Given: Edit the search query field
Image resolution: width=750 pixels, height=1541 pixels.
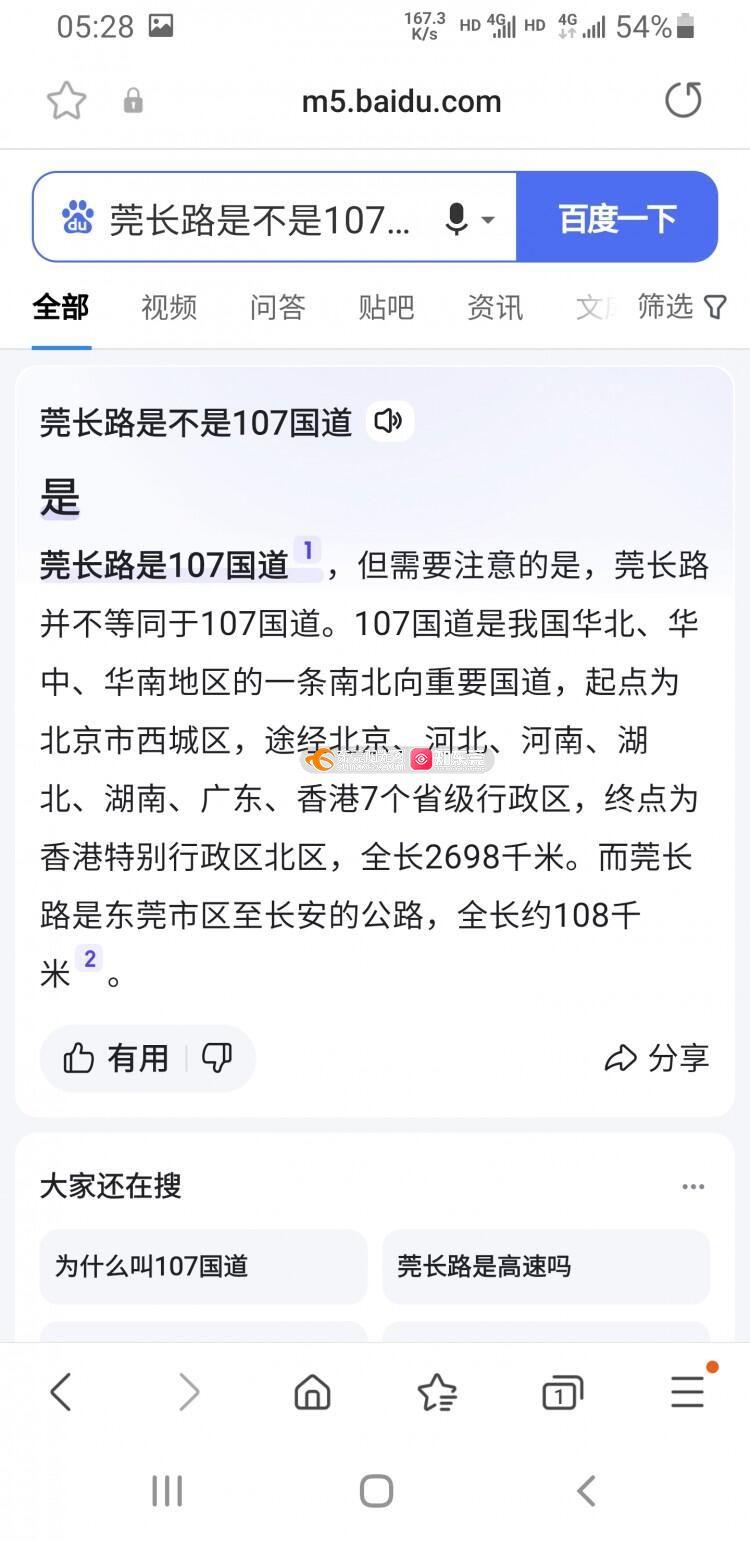Looking at the screenshot, I should click(x=260, y=219).
